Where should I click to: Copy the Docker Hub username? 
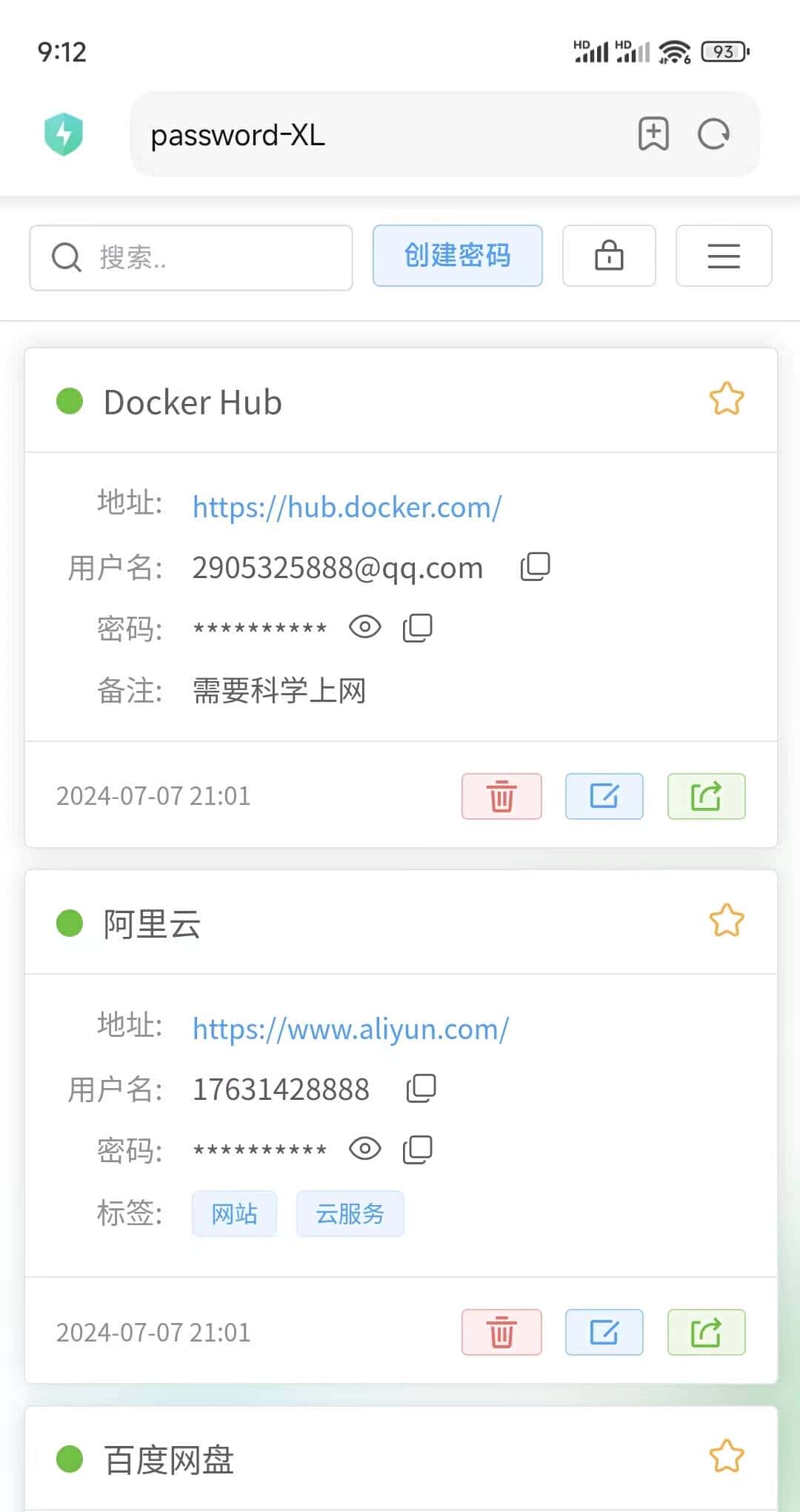[535, 567]
